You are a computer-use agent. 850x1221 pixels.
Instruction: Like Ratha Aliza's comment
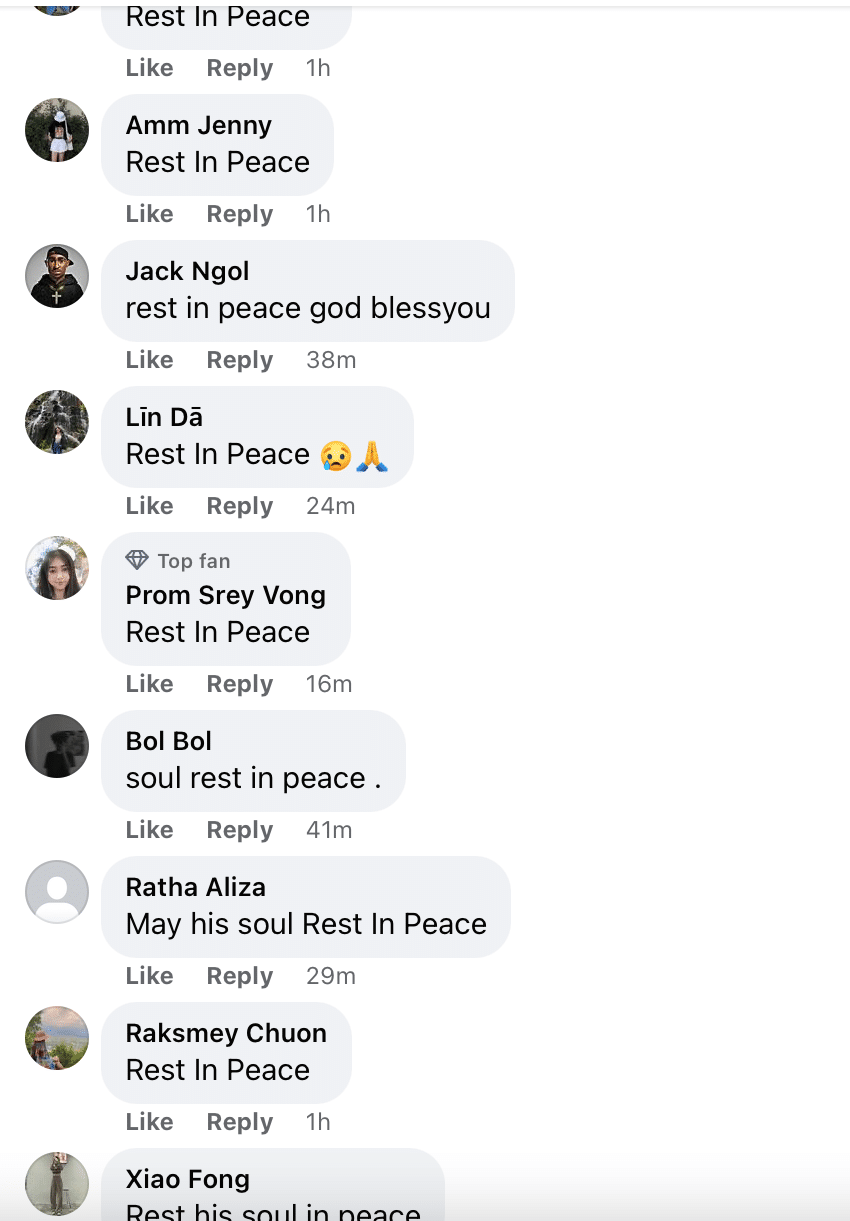click(x=149, y=976)
